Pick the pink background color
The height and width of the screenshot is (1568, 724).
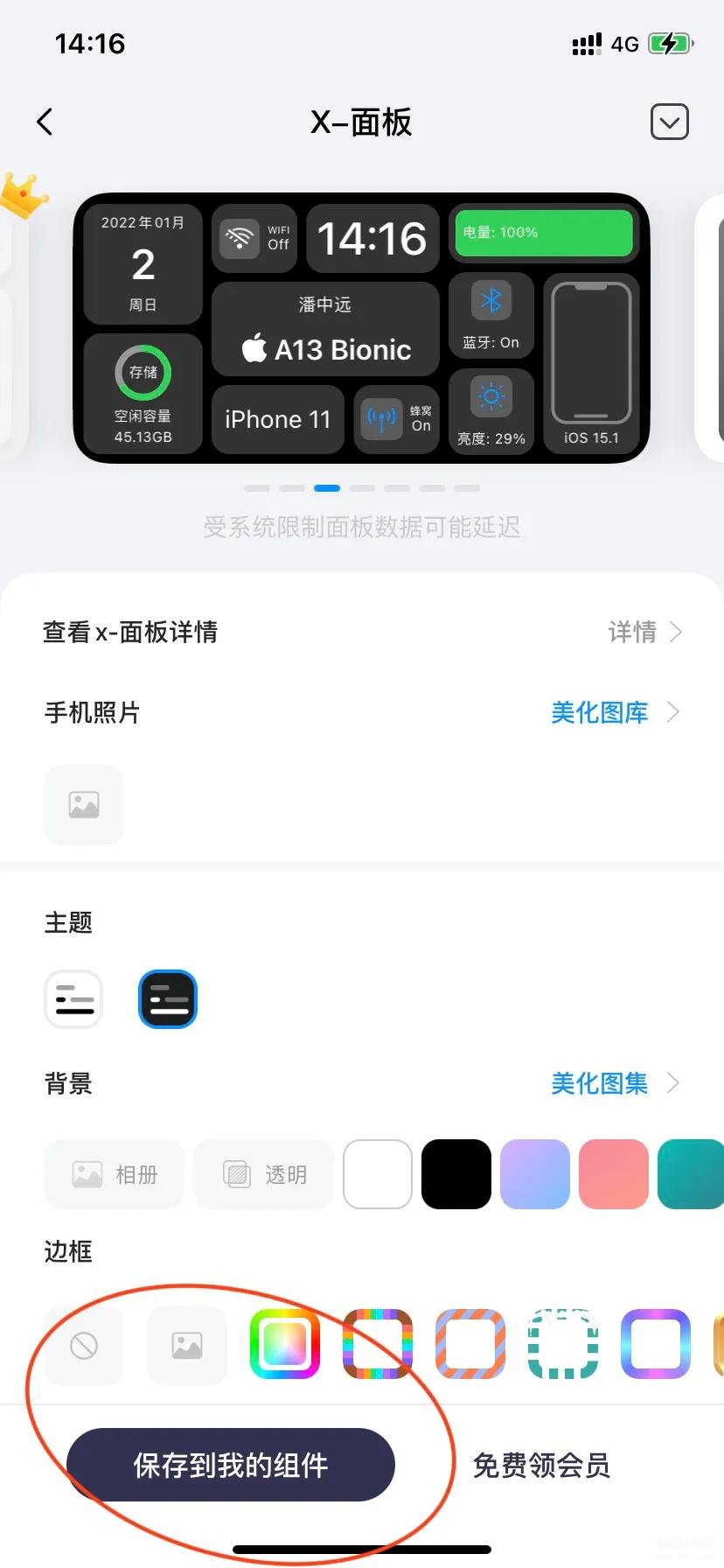coord(614,1174)
